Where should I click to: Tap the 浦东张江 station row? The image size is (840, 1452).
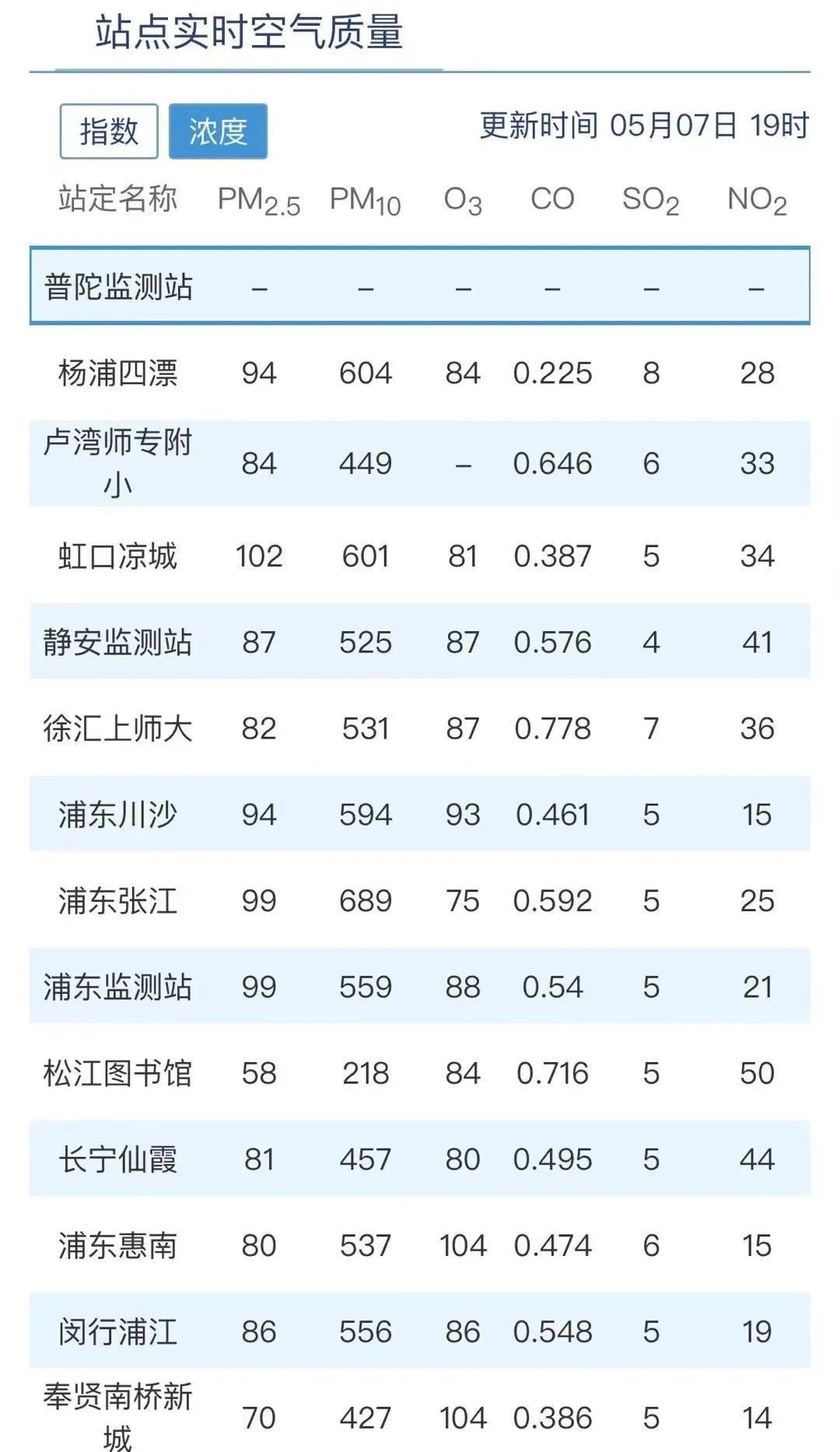click(x=420, y=900)
